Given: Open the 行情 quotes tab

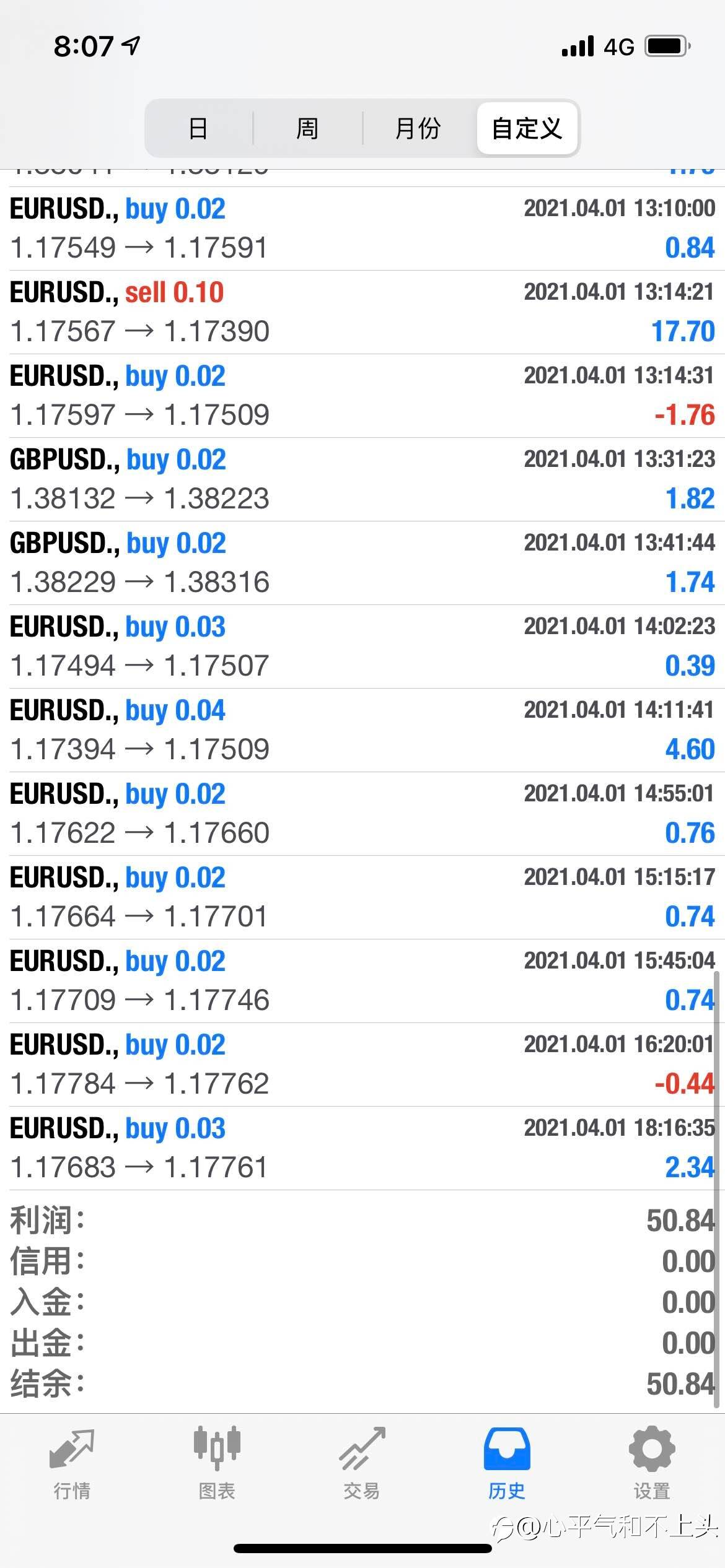Looking at the screenshot, I should (x=72, y=1463).
